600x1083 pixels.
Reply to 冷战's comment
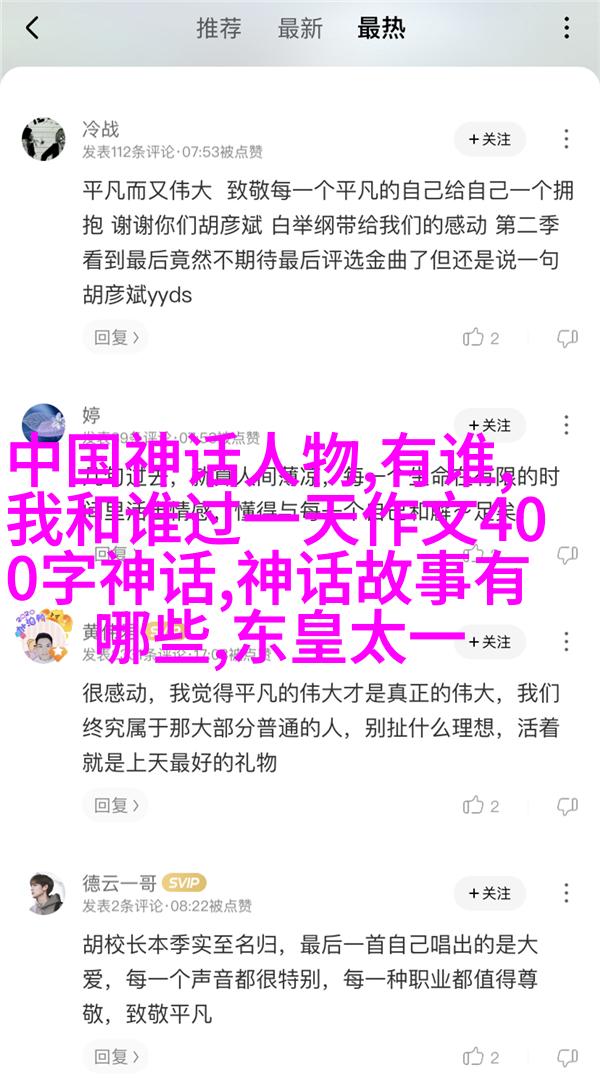(113, 338)
